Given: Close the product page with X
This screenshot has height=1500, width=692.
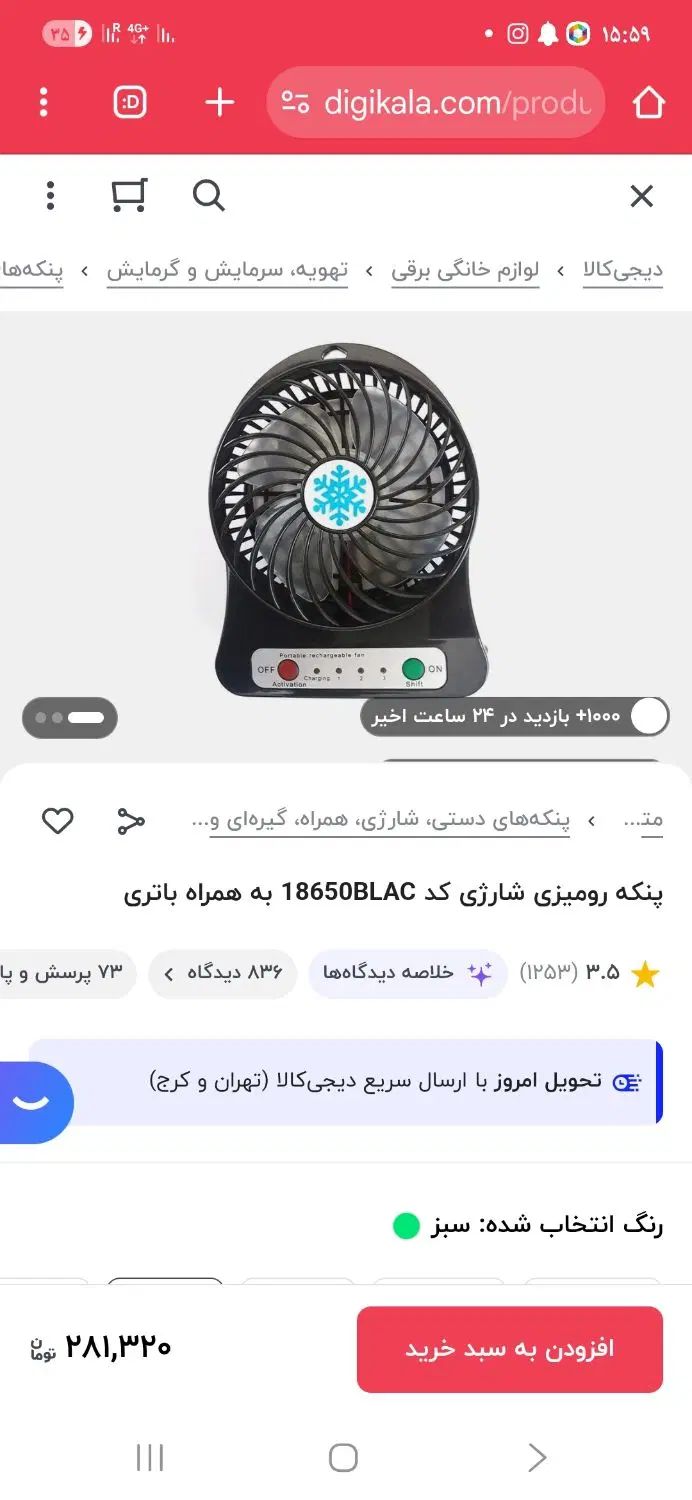Looking at the screenshot, I should tap(641, 196).
